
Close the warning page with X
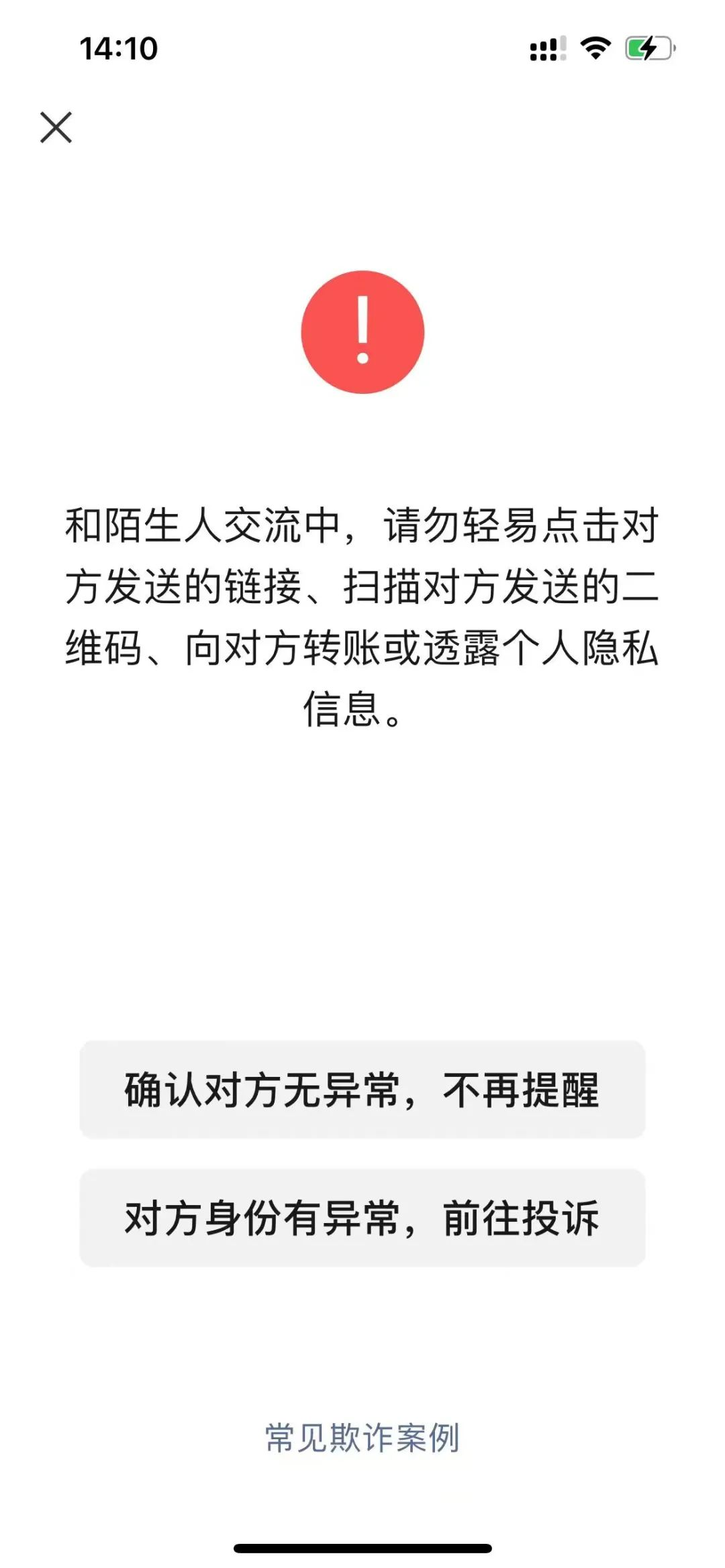tap(56, 127)
